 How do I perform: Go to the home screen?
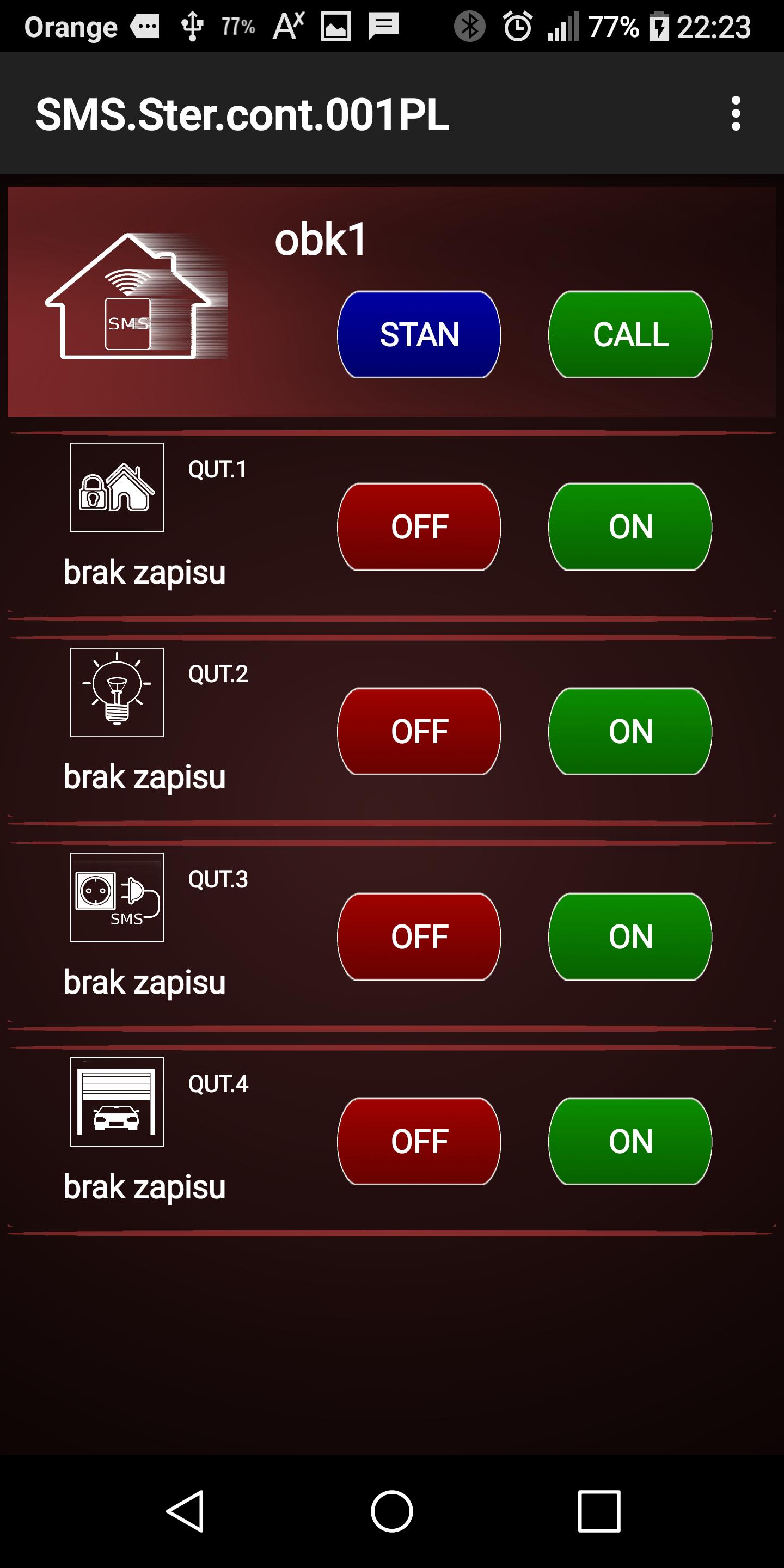(x=392, y=1511)
